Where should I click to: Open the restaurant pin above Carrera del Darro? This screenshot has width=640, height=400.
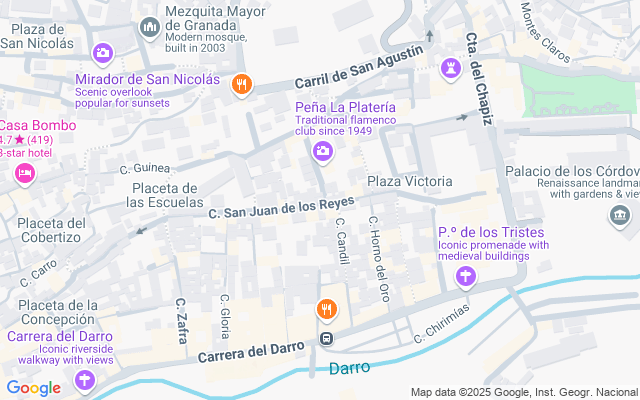click(x=326, y=309)
